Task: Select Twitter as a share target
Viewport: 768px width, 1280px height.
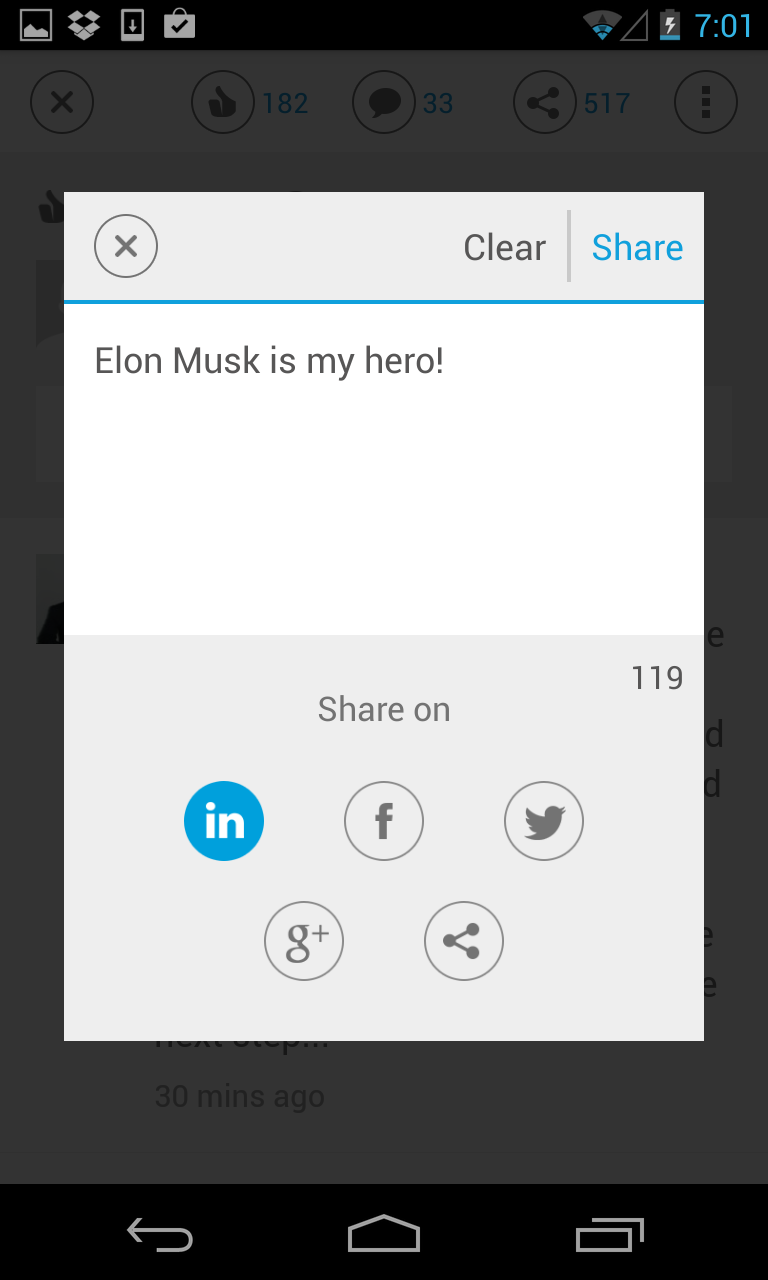Action: tap(544, 821)
